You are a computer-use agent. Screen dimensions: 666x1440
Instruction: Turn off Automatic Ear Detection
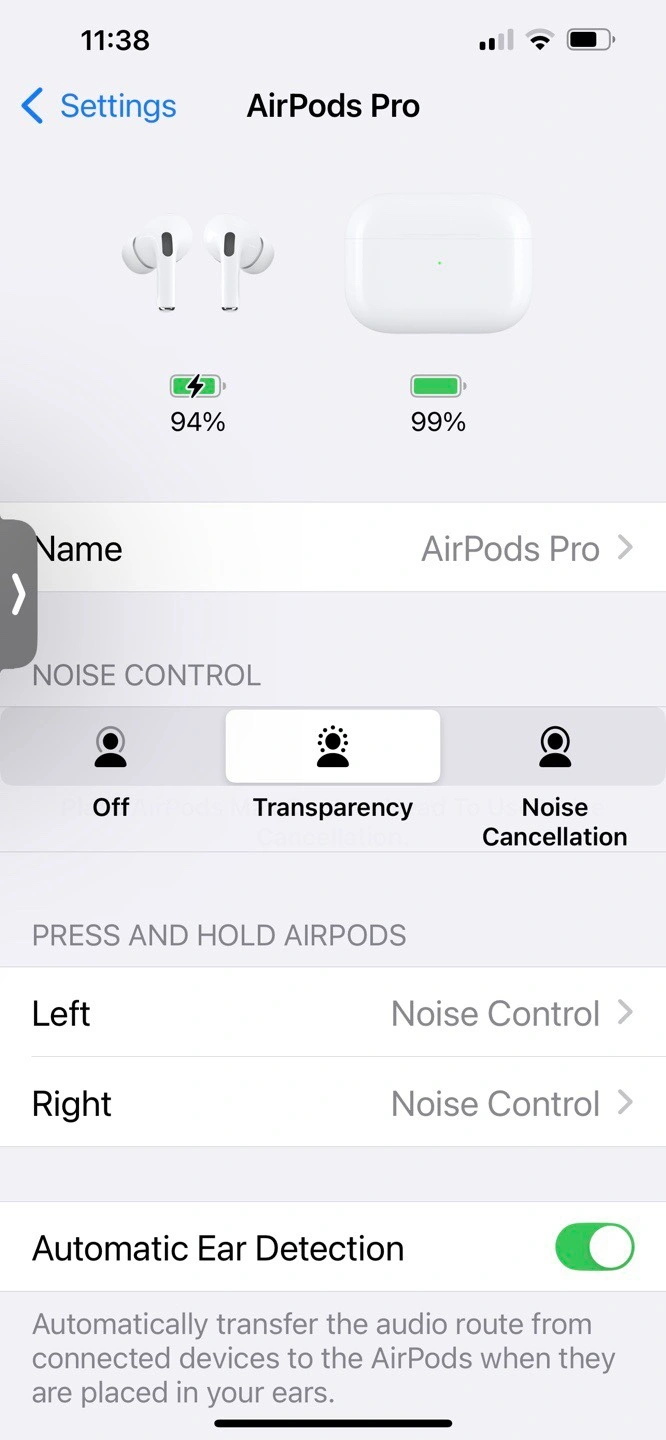[595, 1248]
